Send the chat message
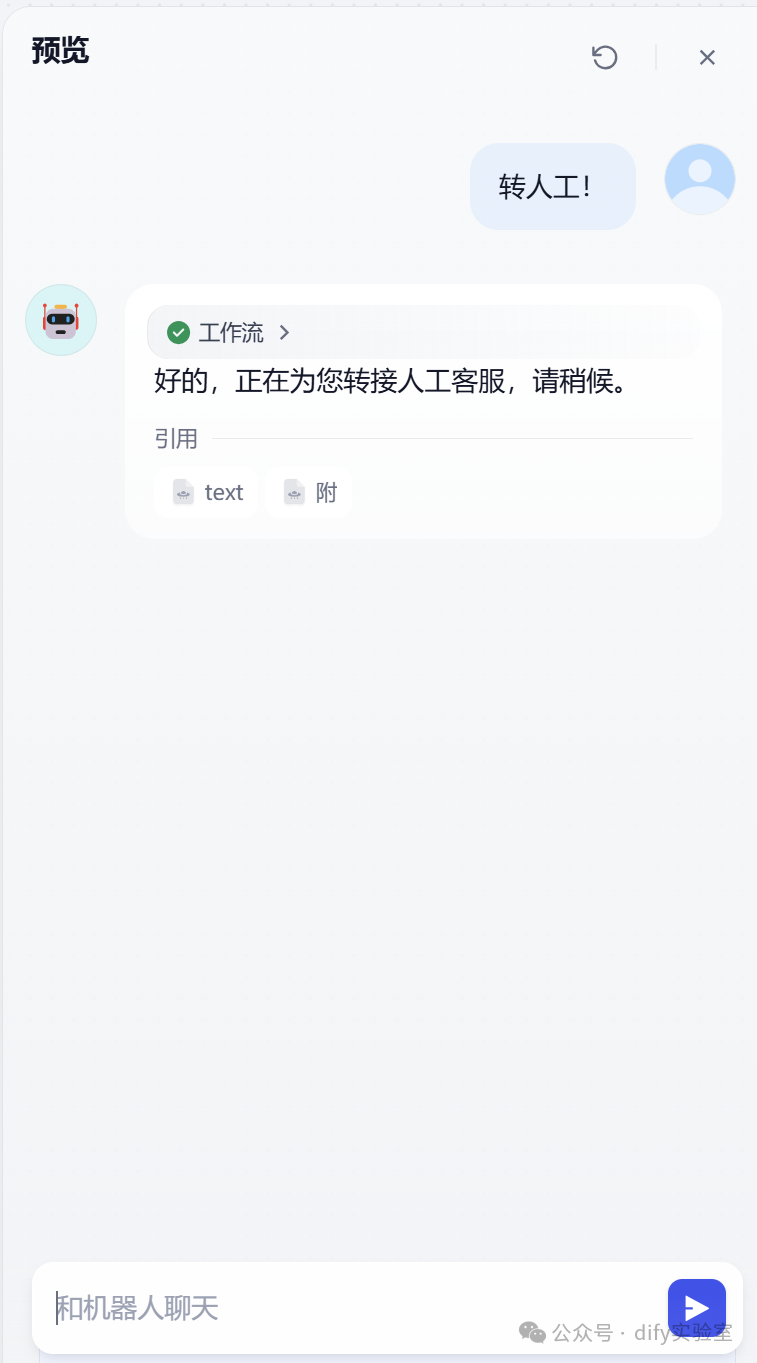Image resolution: width=757 pixels, height=1363 pixels. [696, 1307]
